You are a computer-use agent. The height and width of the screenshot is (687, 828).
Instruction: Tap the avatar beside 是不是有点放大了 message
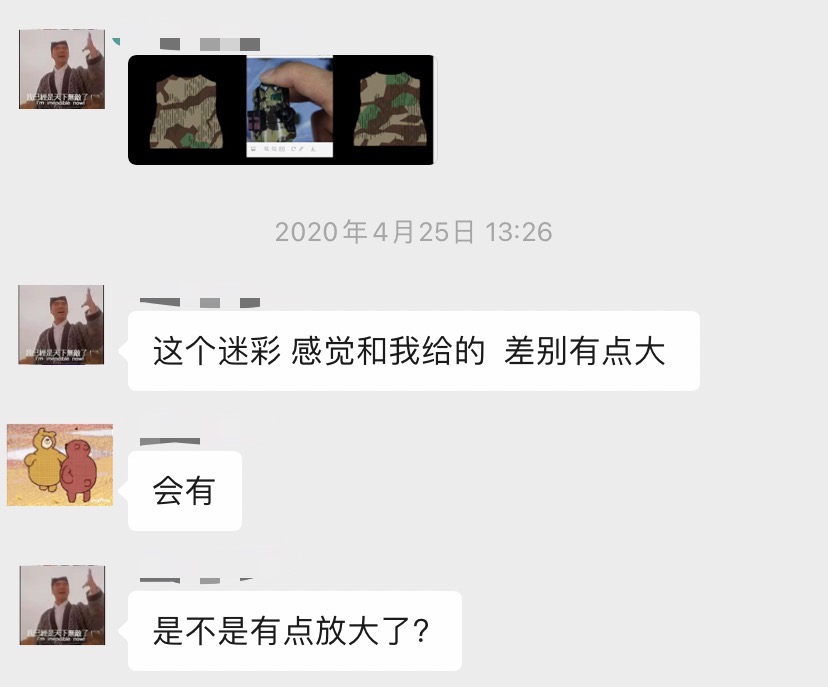[62, 605]
